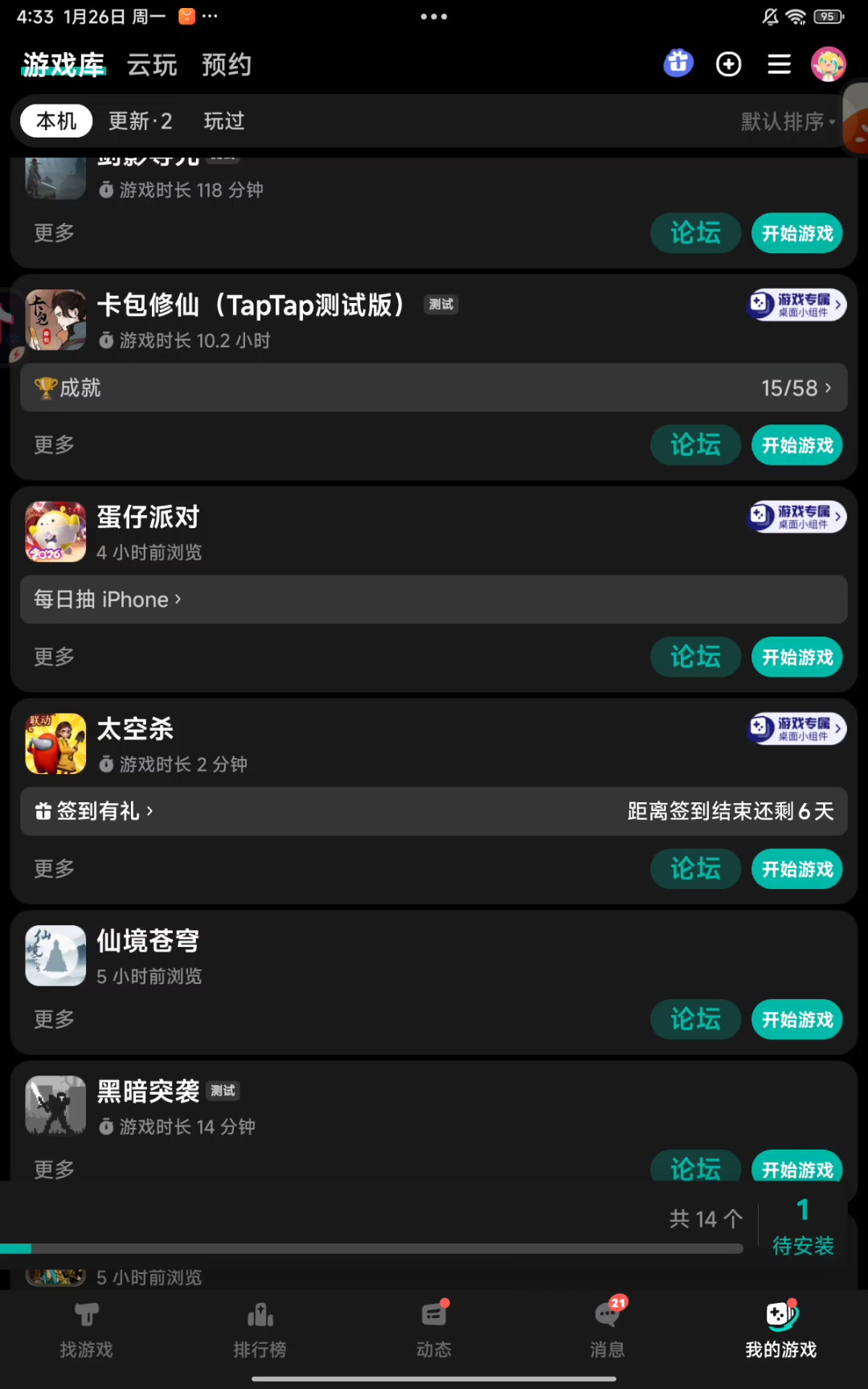Screen dimensions: 868x1389
Task: Open the hamburger menu
Action: (779, 64)
